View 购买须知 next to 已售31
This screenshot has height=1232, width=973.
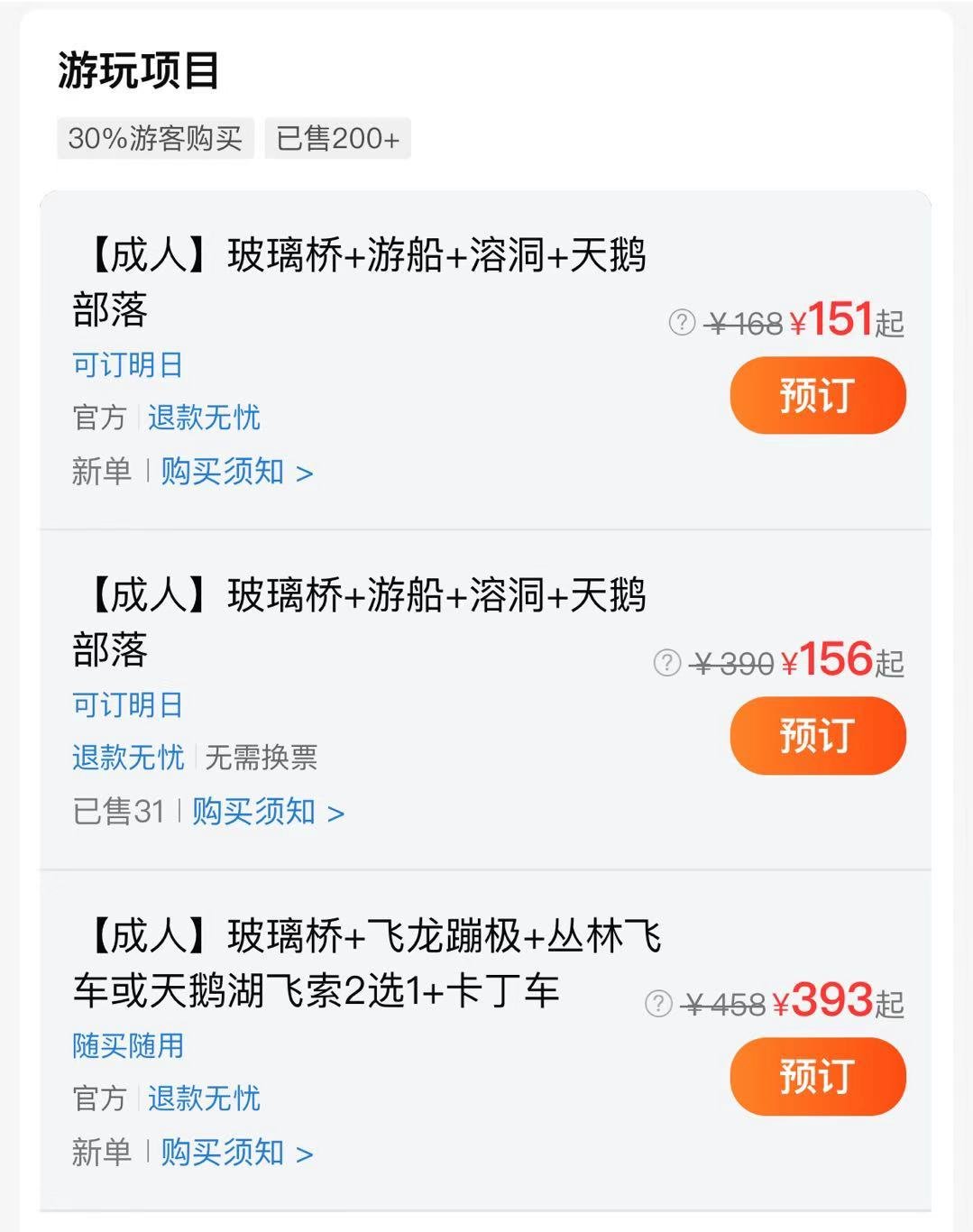click(268, 812)
